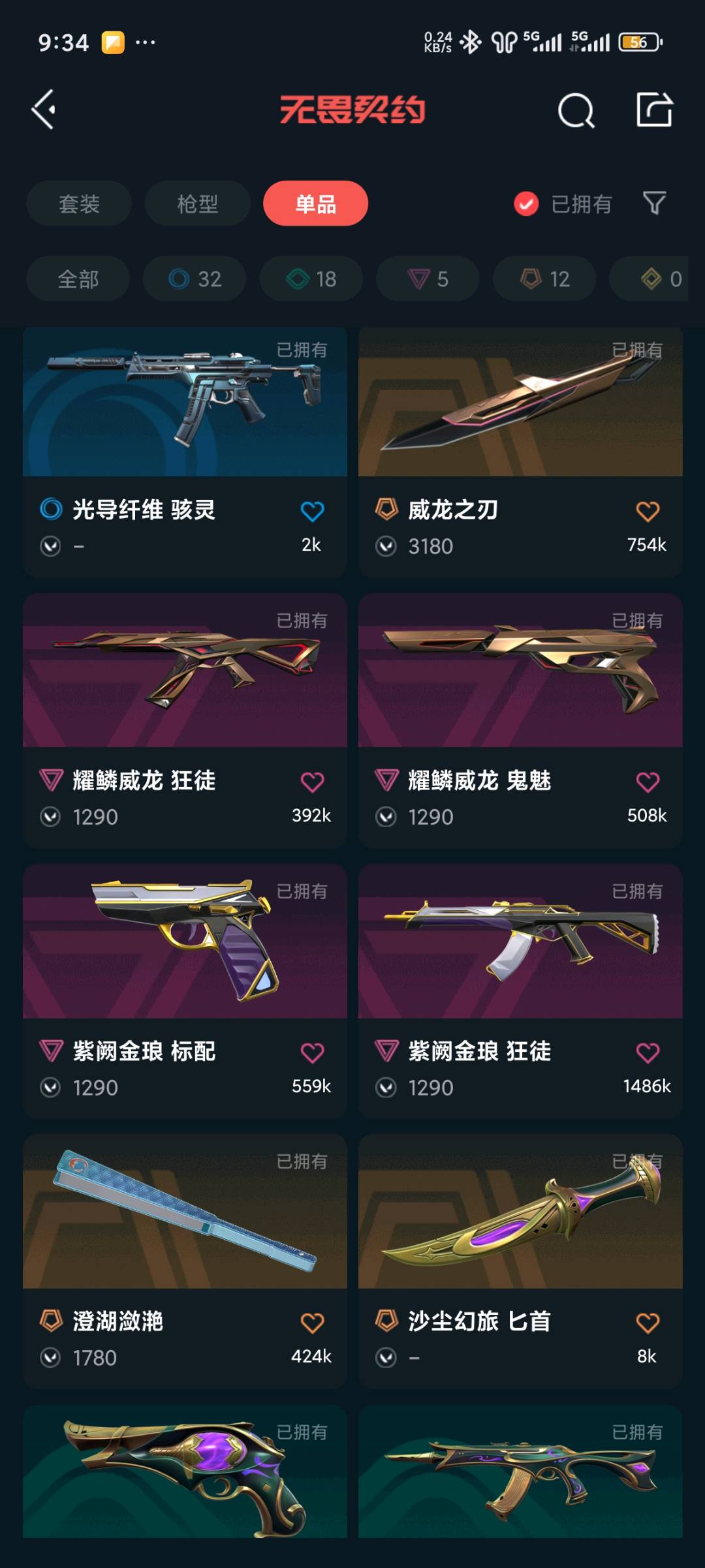
Task: Toggle the 已拥有 checkbox
Action: point(526,204)
